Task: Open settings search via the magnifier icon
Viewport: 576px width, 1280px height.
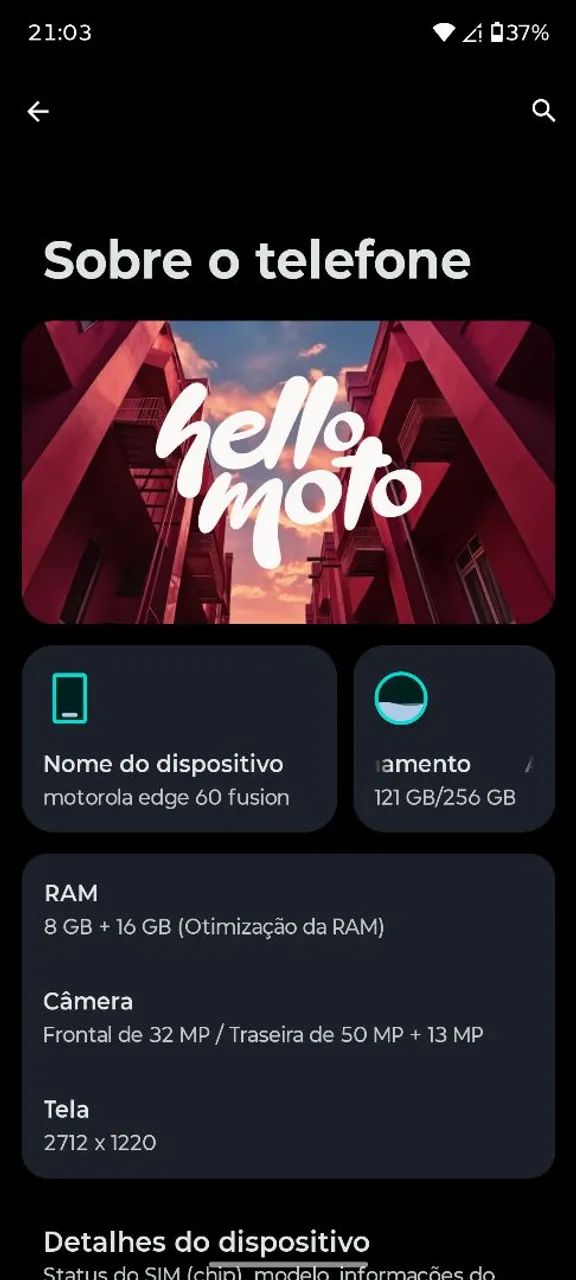Action: coord(543,111)
